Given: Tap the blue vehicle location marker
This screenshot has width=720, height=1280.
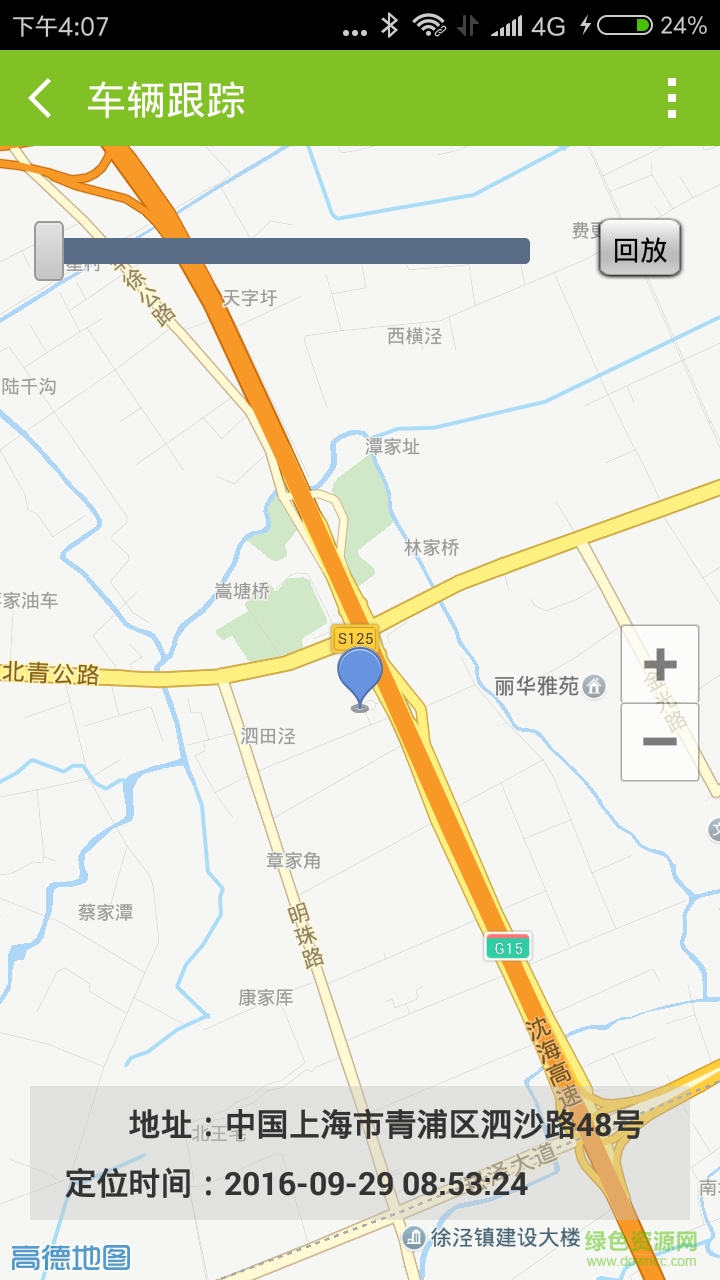Looking at the screenshot, I should (x=360, y=677).
